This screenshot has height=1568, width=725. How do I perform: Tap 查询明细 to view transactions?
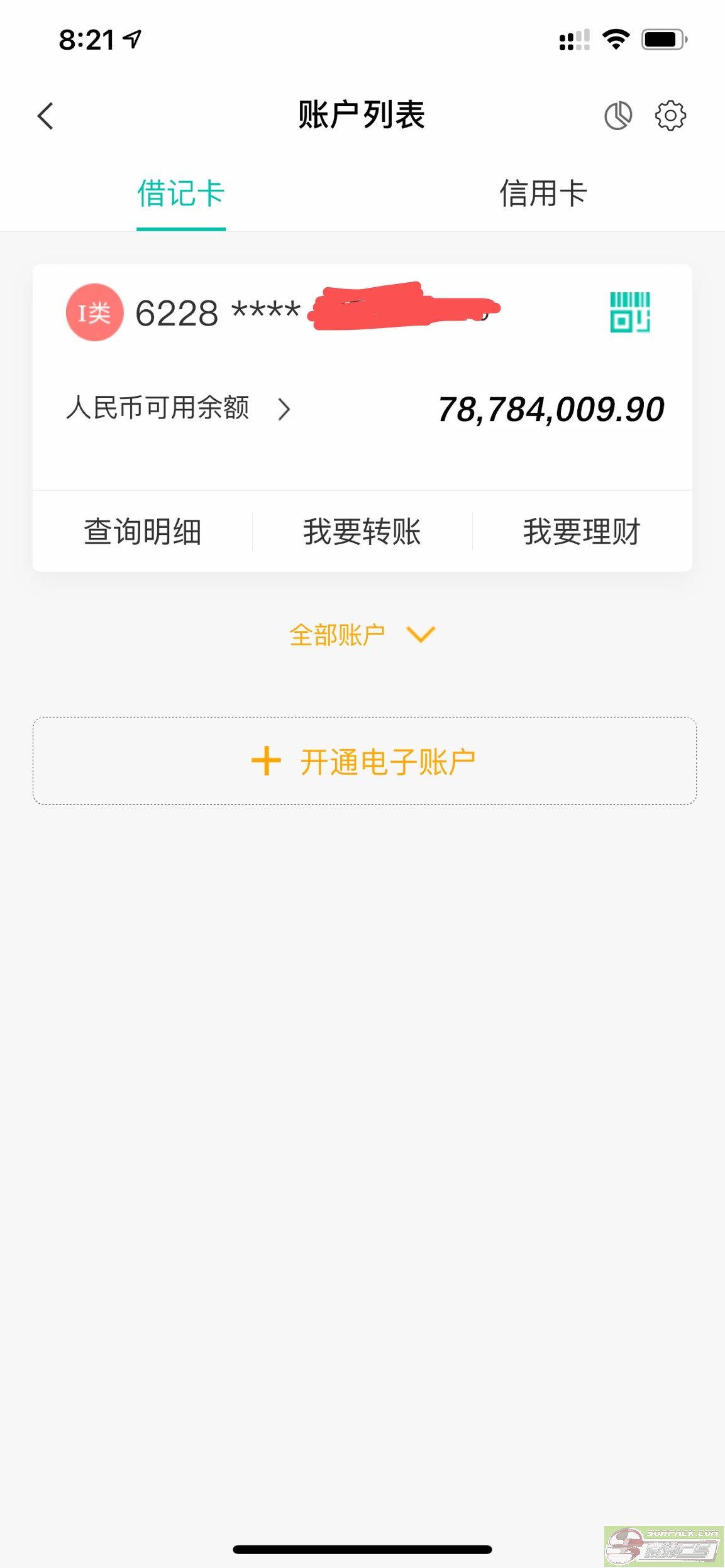click(x=143, y=532)
